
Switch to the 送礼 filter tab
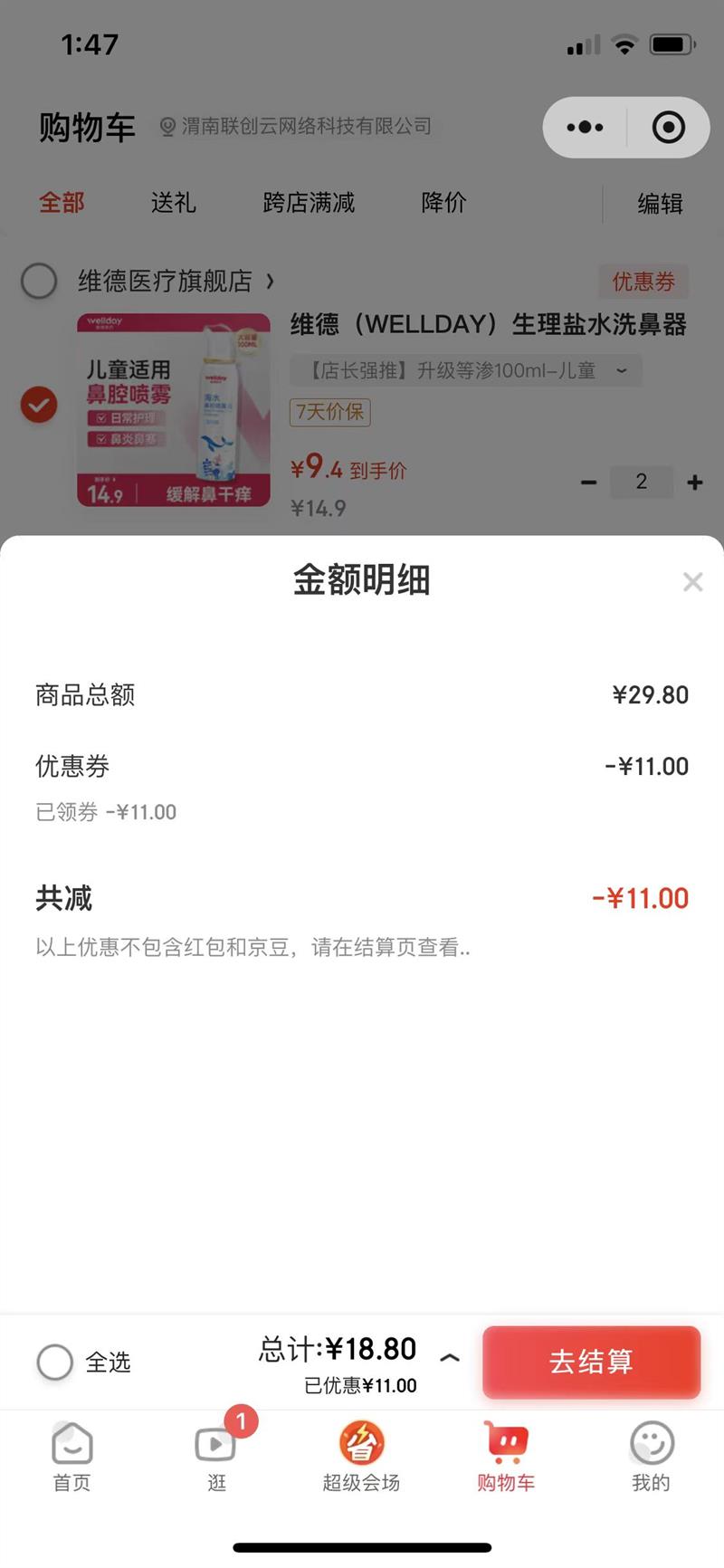pyautogui.click(x=173, y=203)
